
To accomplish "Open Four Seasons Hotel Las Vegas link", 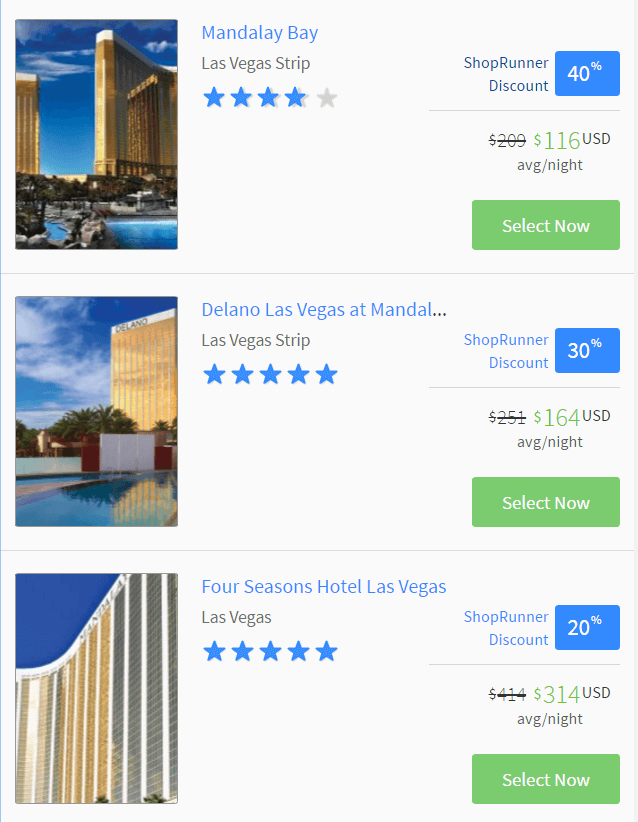I will 323,586.
